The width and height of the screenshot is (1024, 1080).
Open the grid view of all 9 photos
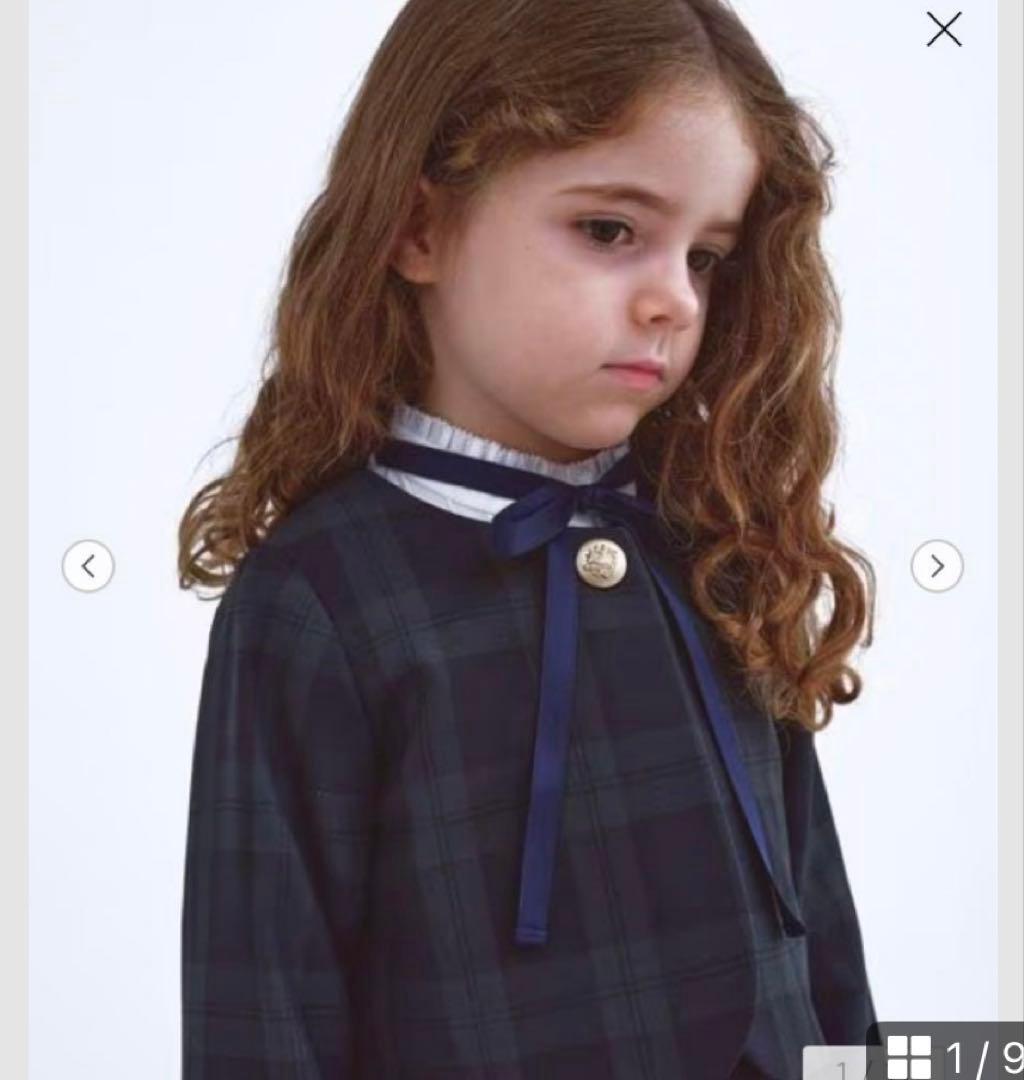[x=909, y=1056]
